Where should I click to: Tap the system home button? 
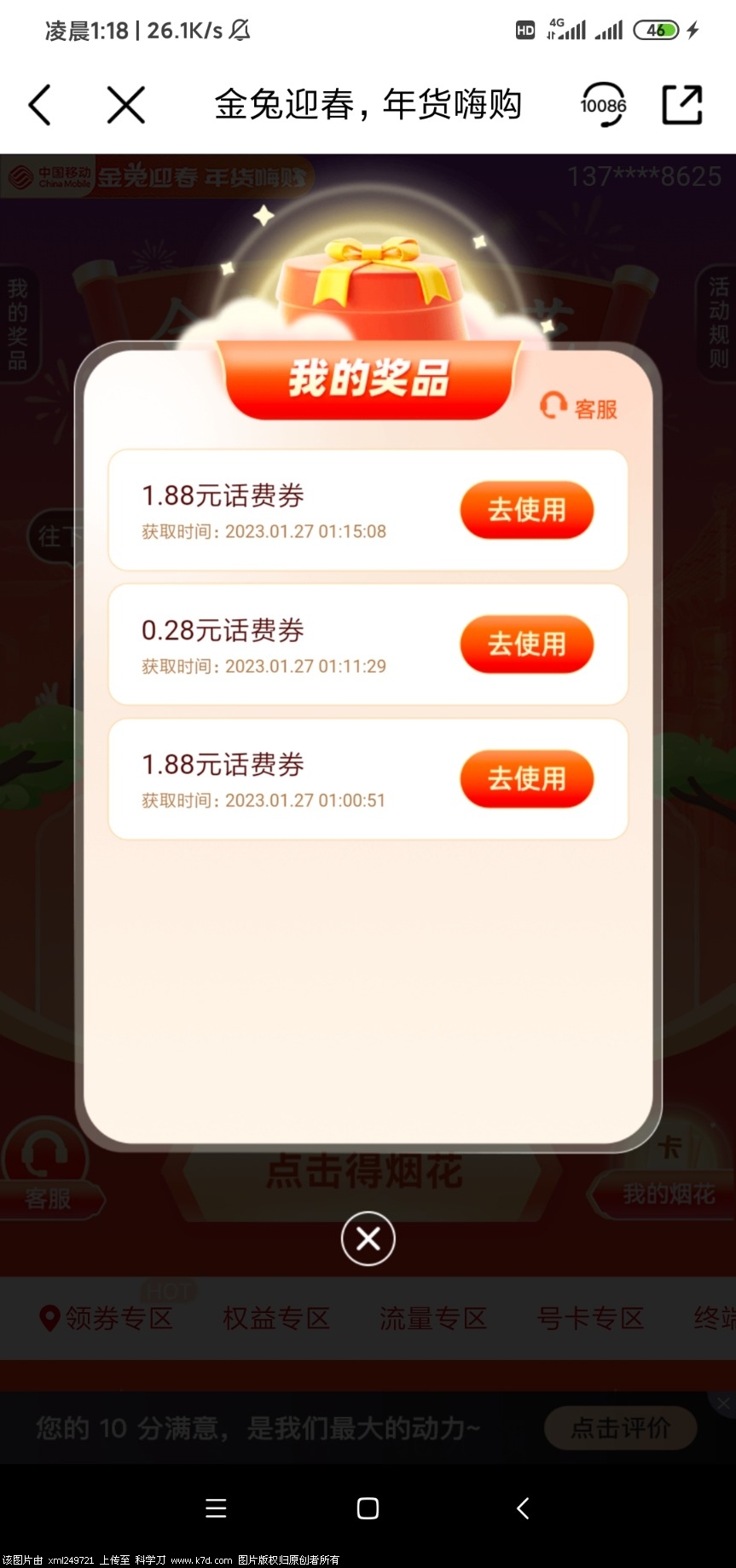[368, 1507]
